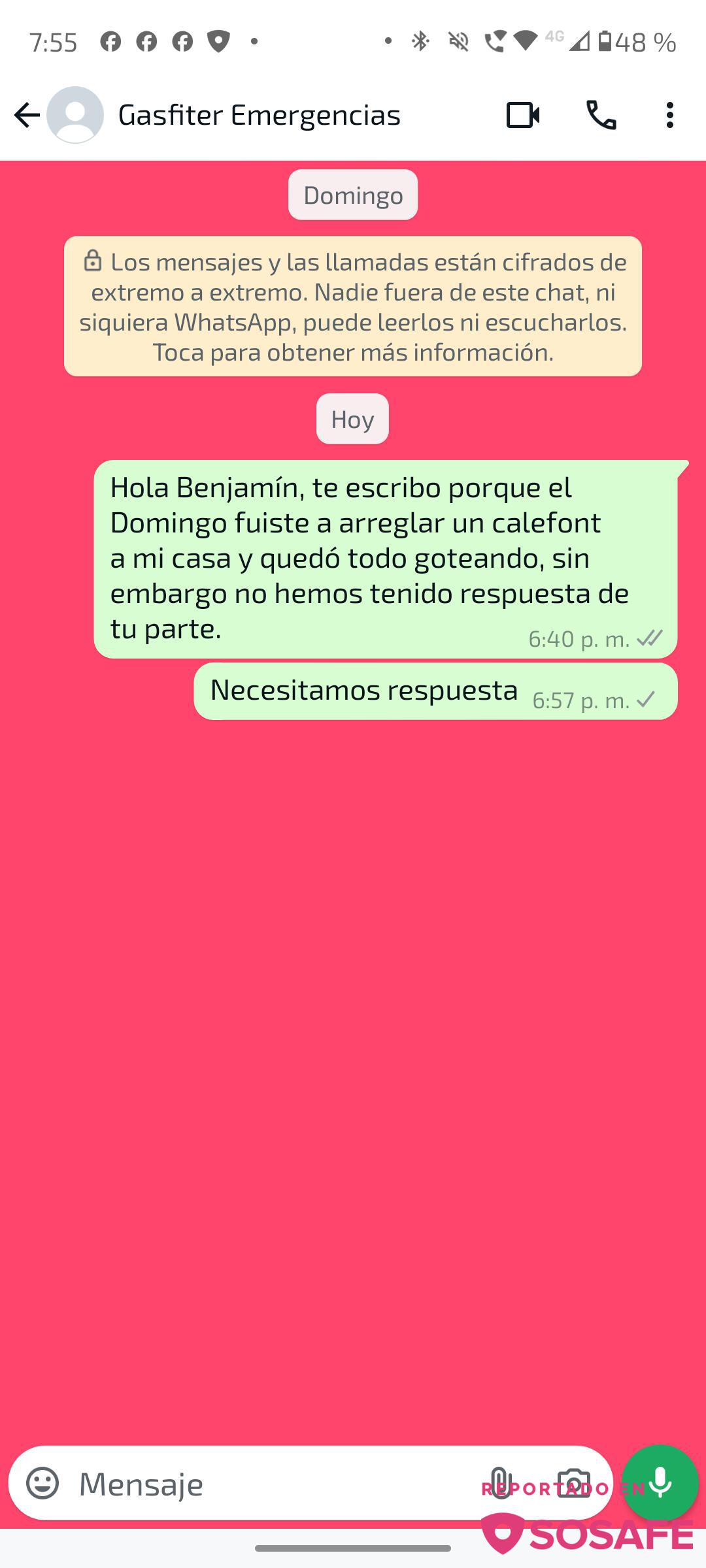The width and height of the screenshot is (706, 1568).
Task: Open the camera from the message bar
Action: pos(573,1483)
